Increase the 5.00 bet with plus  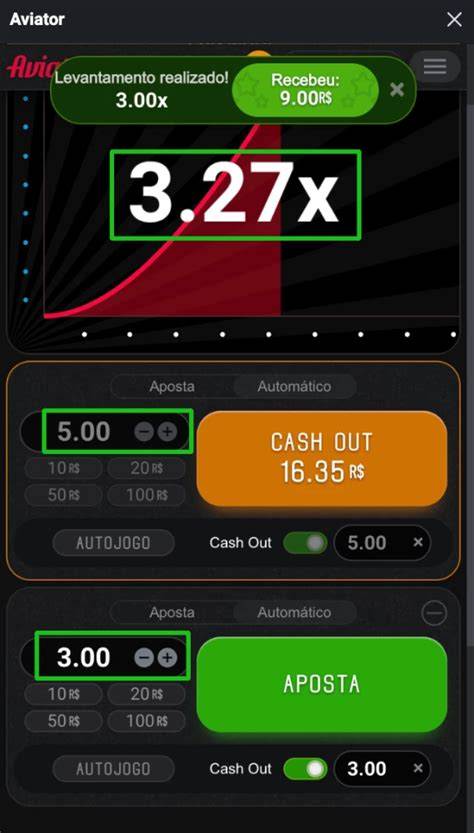click(167, 432)
